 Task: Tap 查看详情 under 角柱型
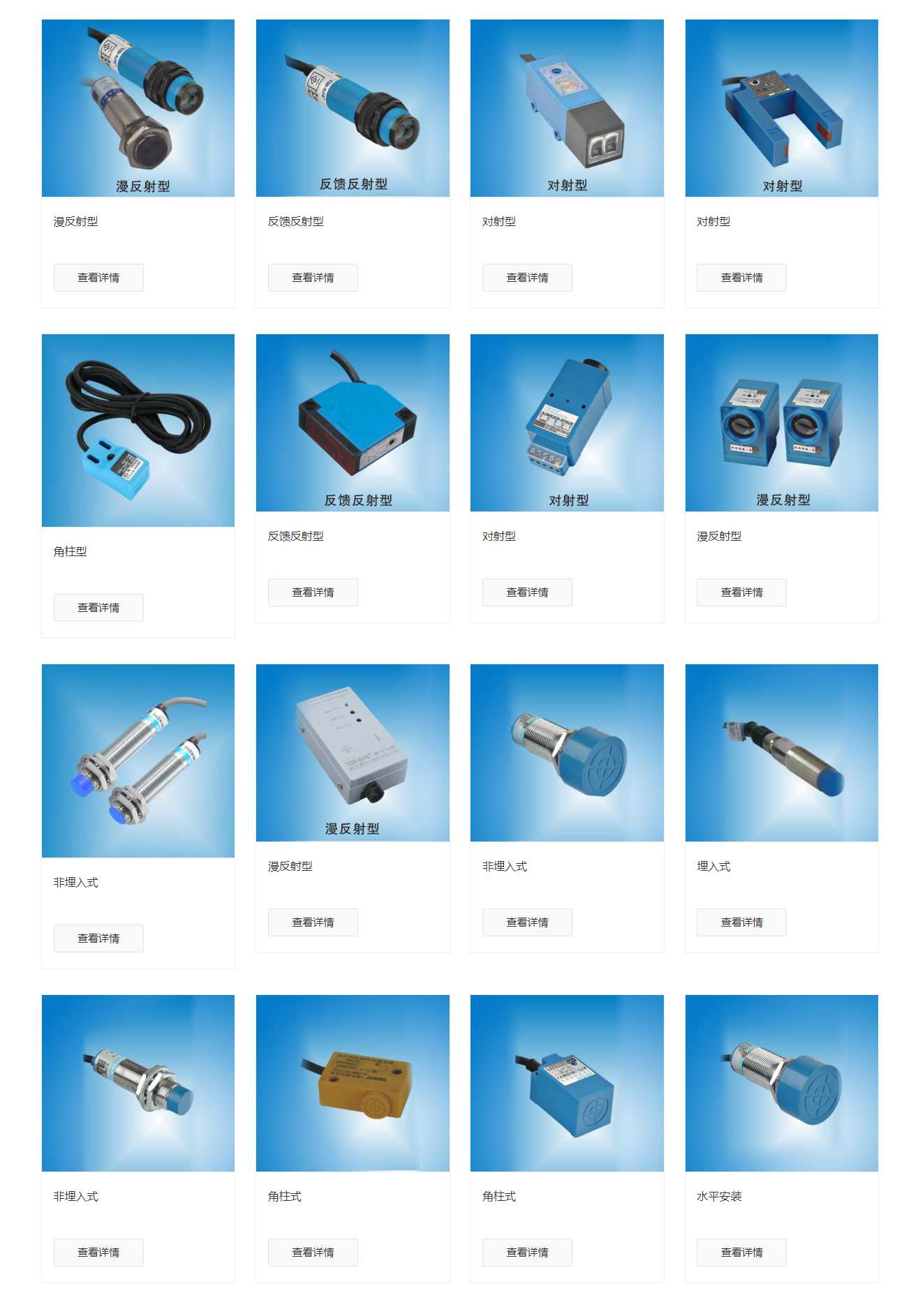(x=98, y=608)
